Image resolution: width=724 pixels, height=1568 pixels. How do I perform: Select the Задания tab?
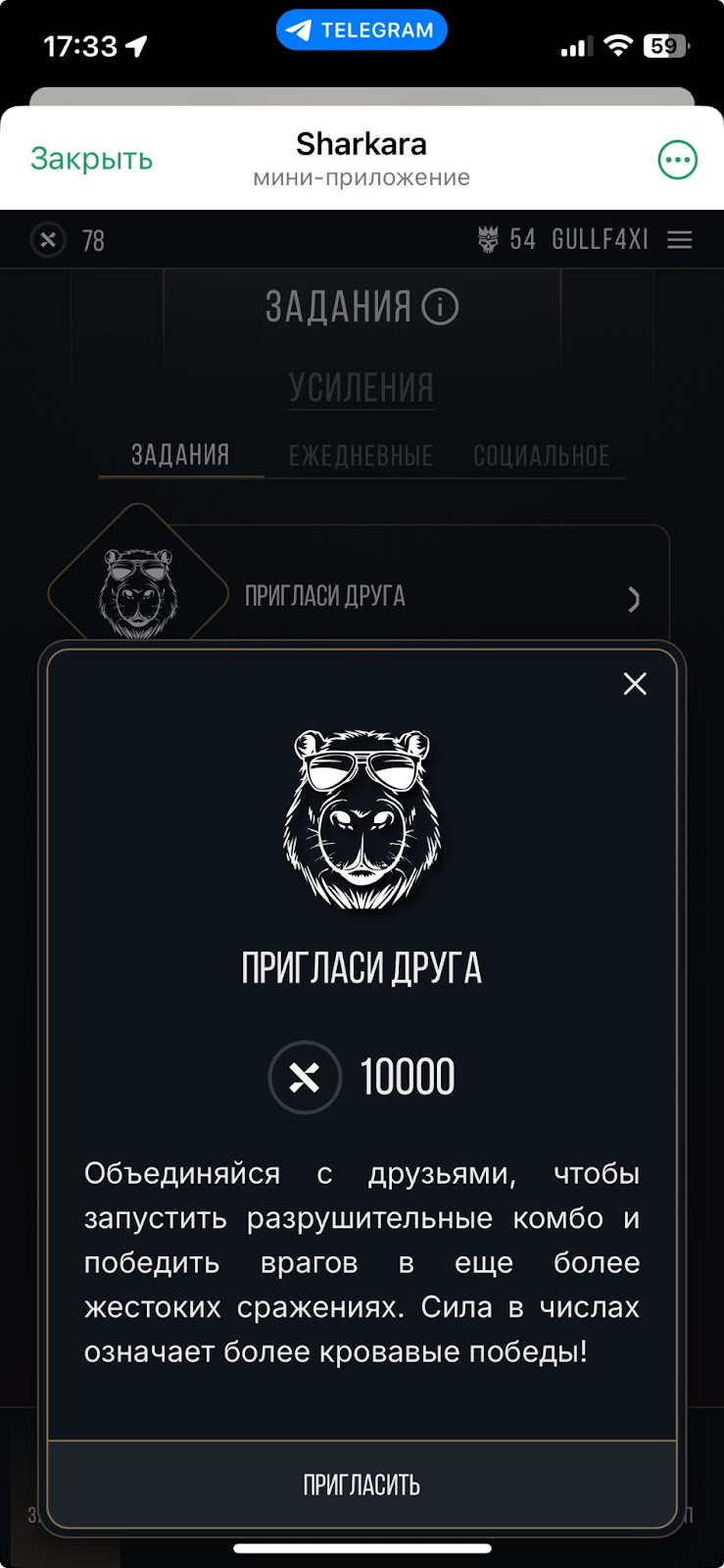click(x=180, y=455)
